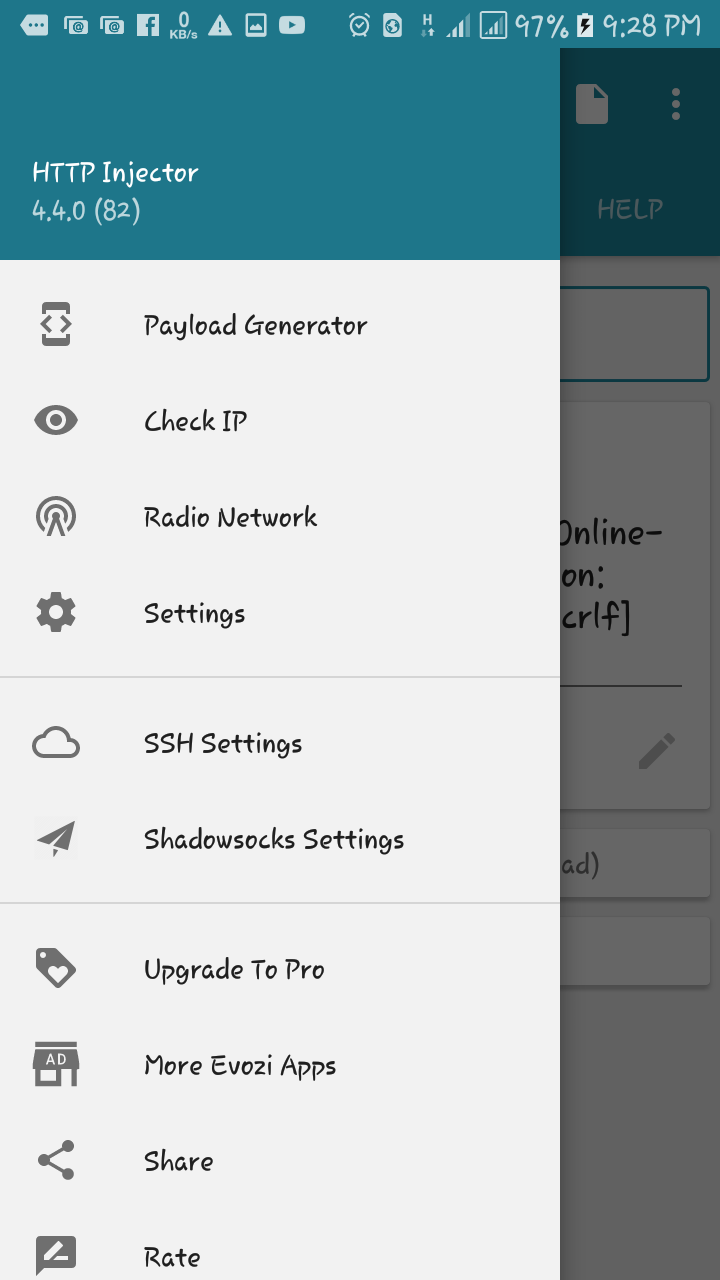
Task: Select the Check IP eye icon
Action: click(x=56, y=420)
